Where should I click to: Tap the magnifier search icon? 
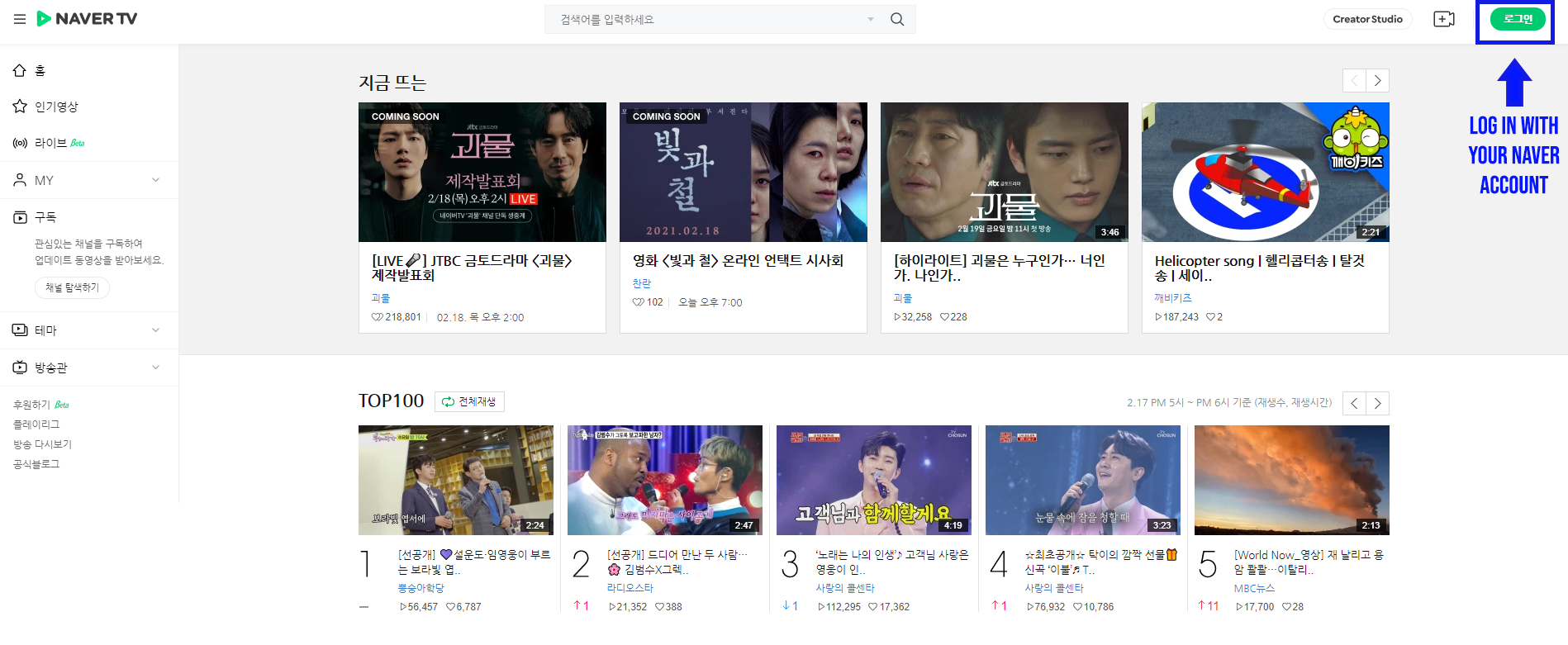coord(897,19)
